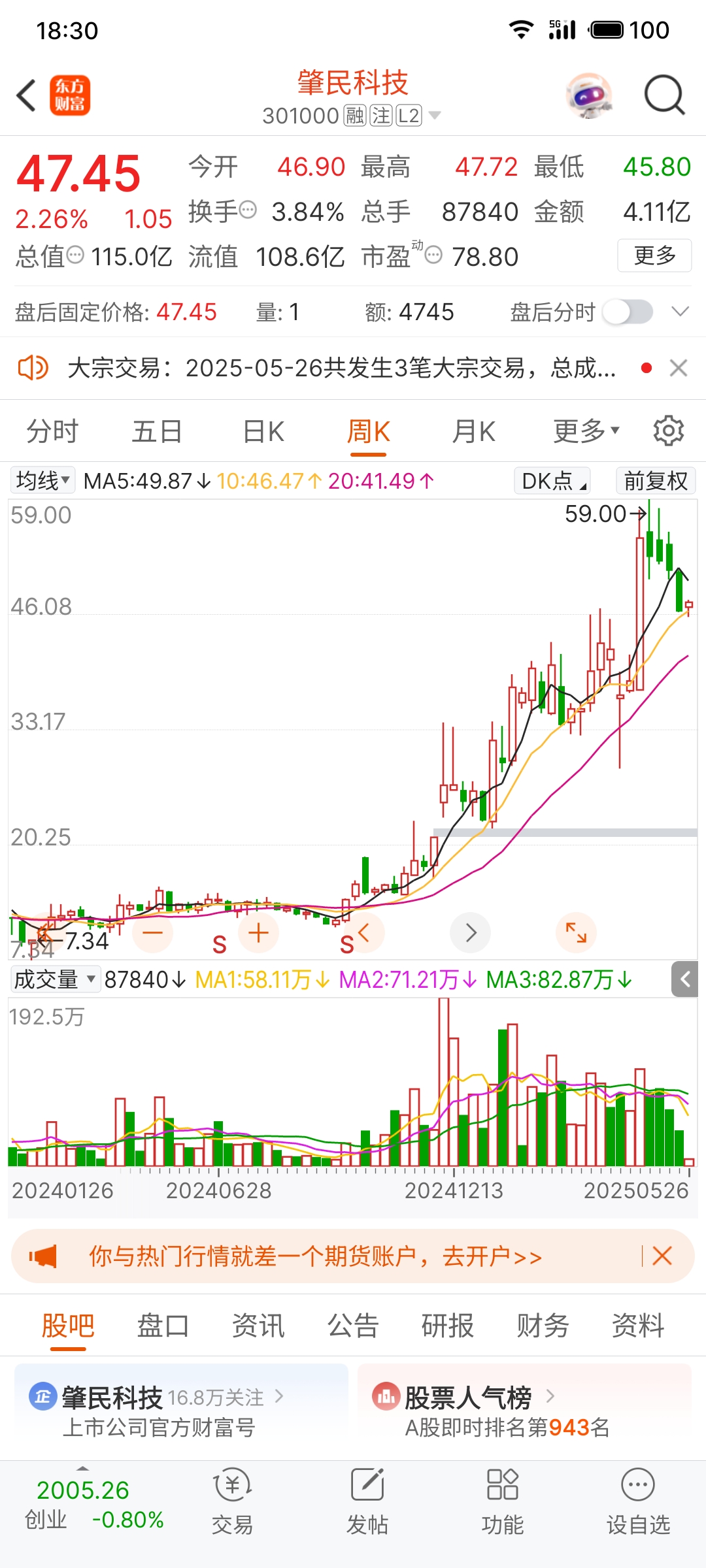Toggle the 盘后分时 switch

point(628,312)
